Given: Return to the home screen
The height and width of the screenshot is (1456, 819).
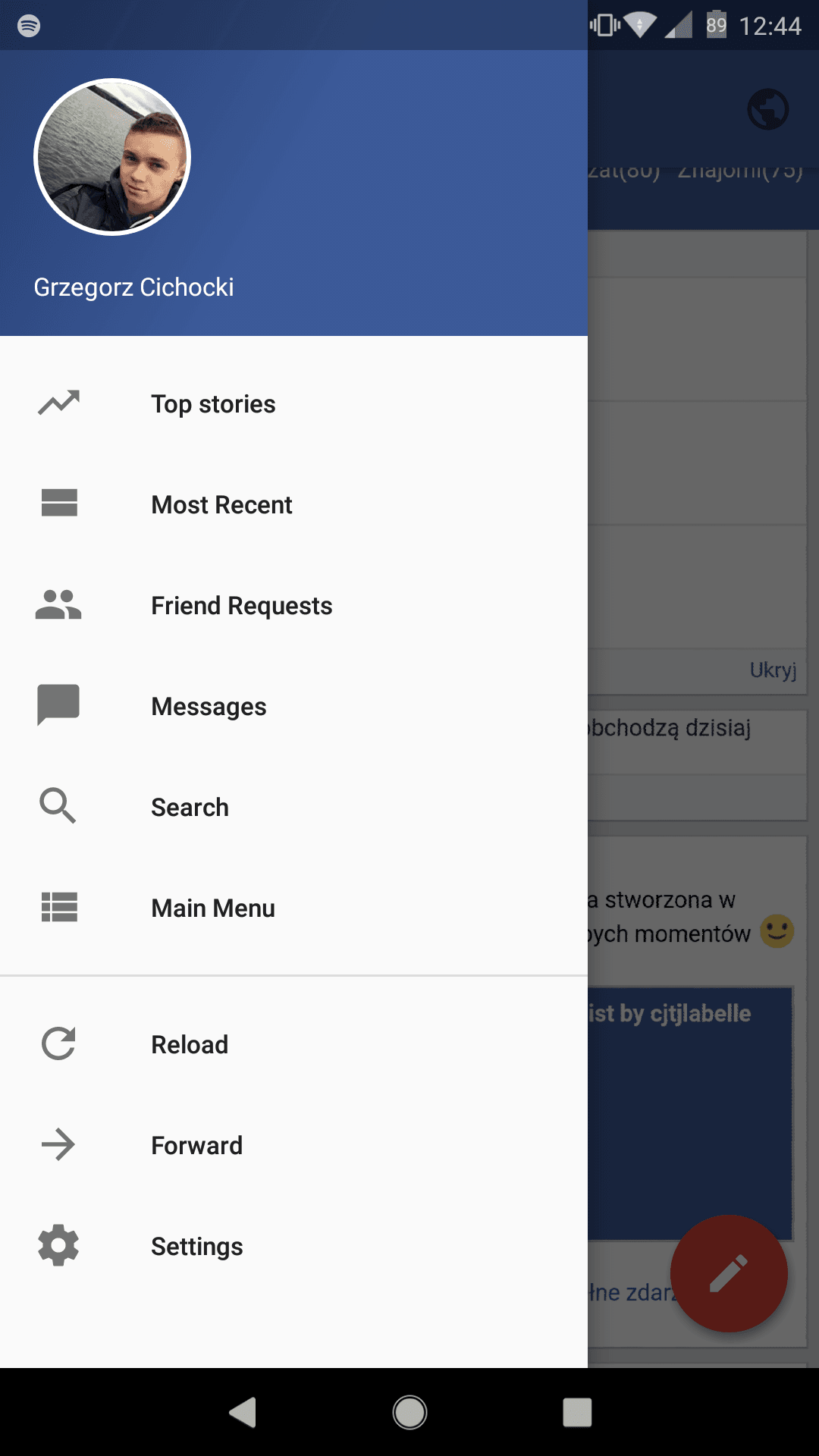Looking at the screenshot, I should click(409, 1413).
